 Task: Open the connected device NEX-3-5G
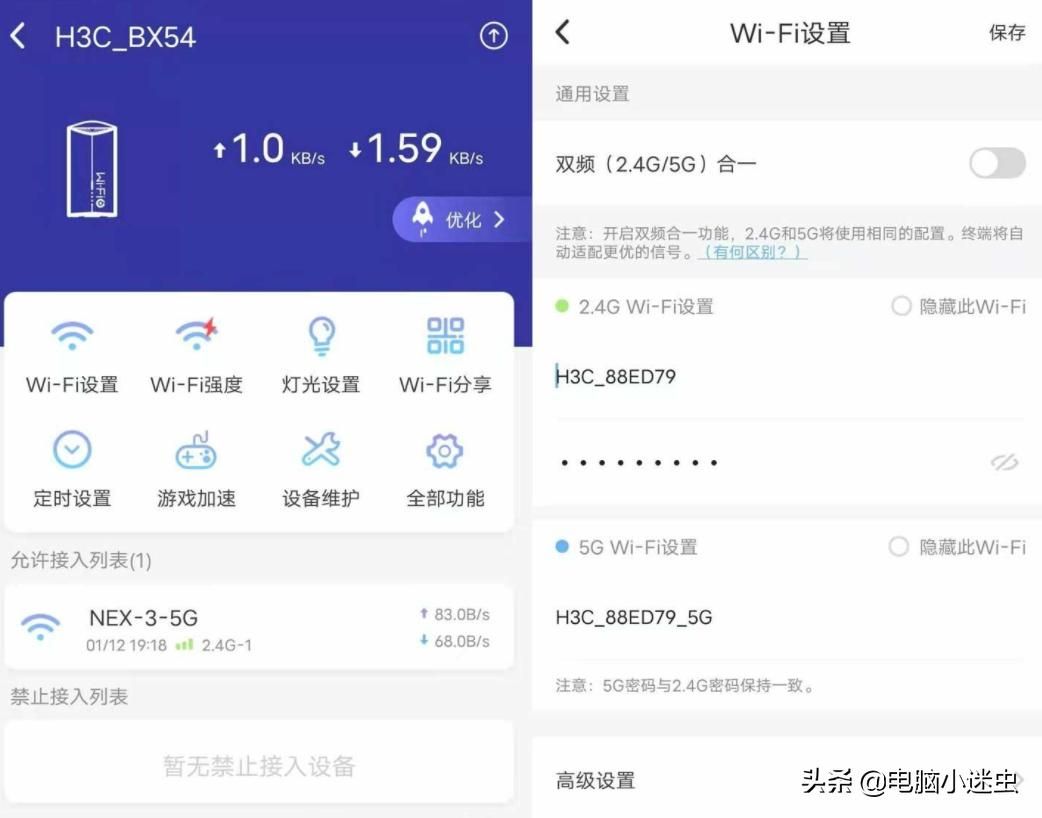coord(259,628)
